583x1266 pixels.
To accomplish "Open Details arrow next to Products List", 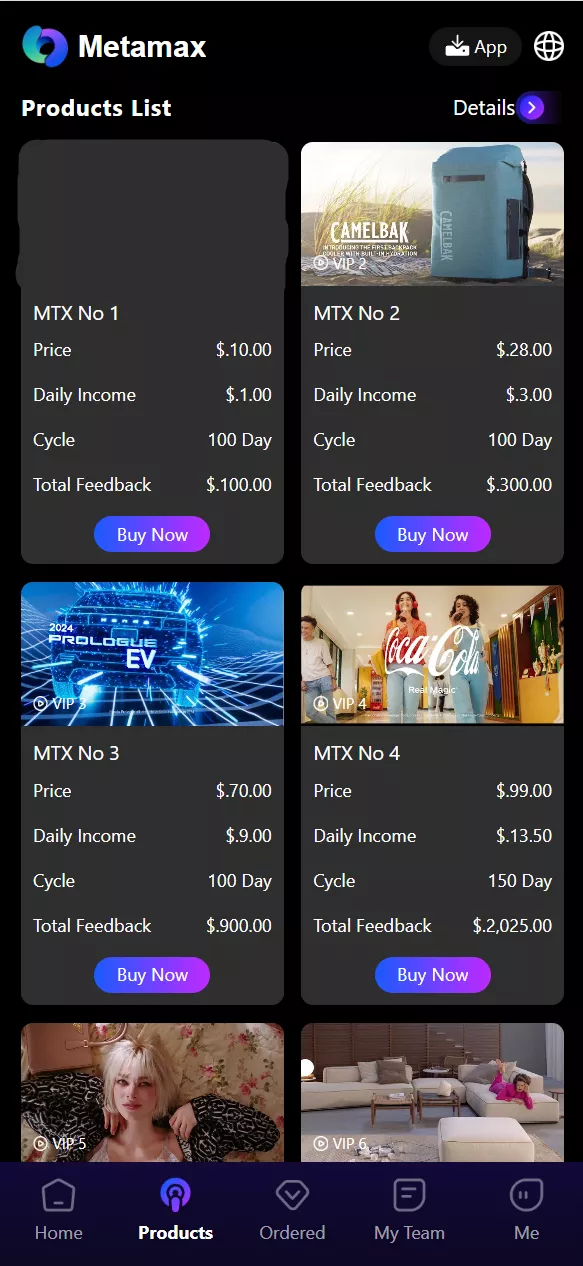I will (x=531, y=107).
